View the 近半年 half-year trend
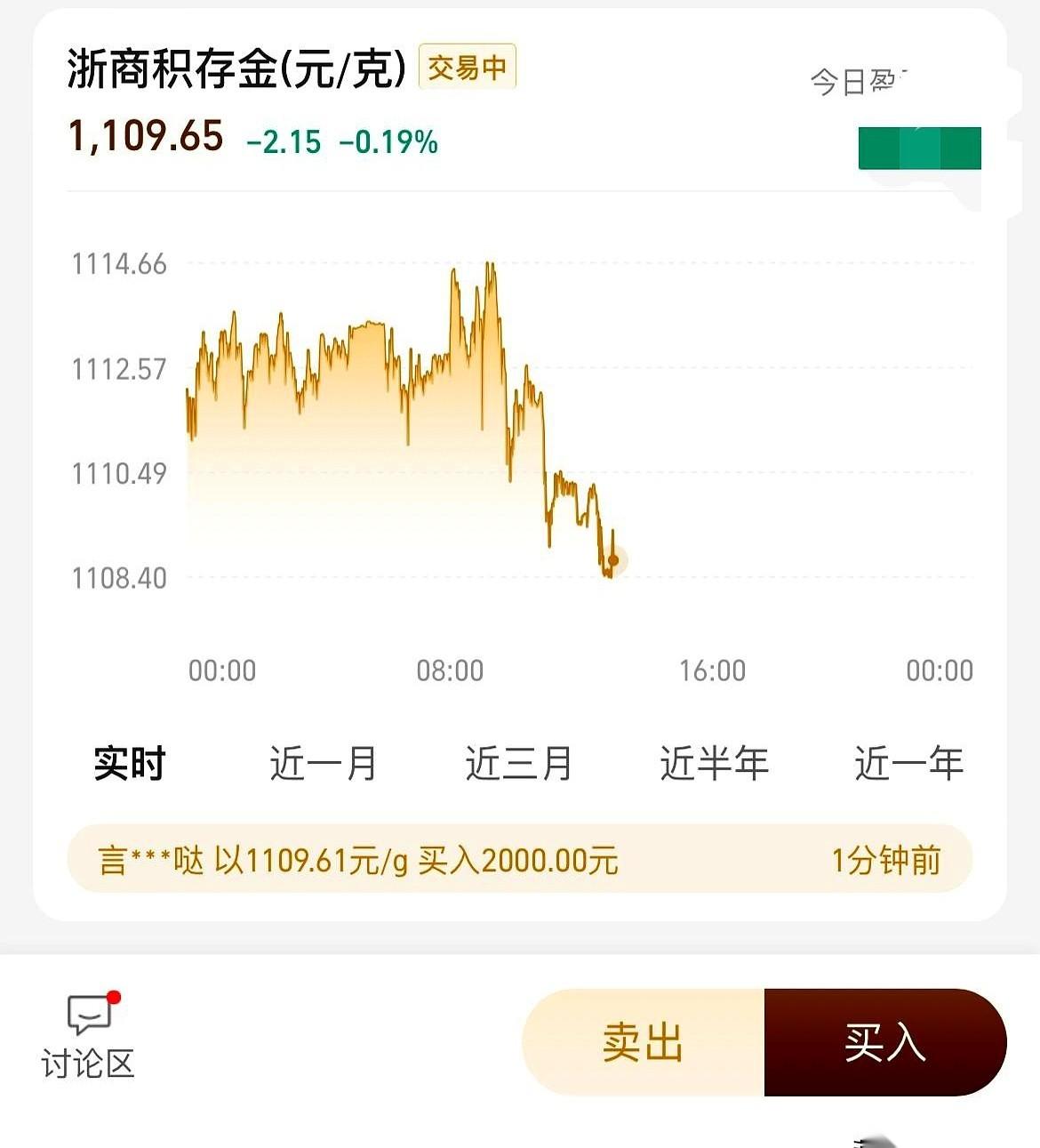 [716, 763]
